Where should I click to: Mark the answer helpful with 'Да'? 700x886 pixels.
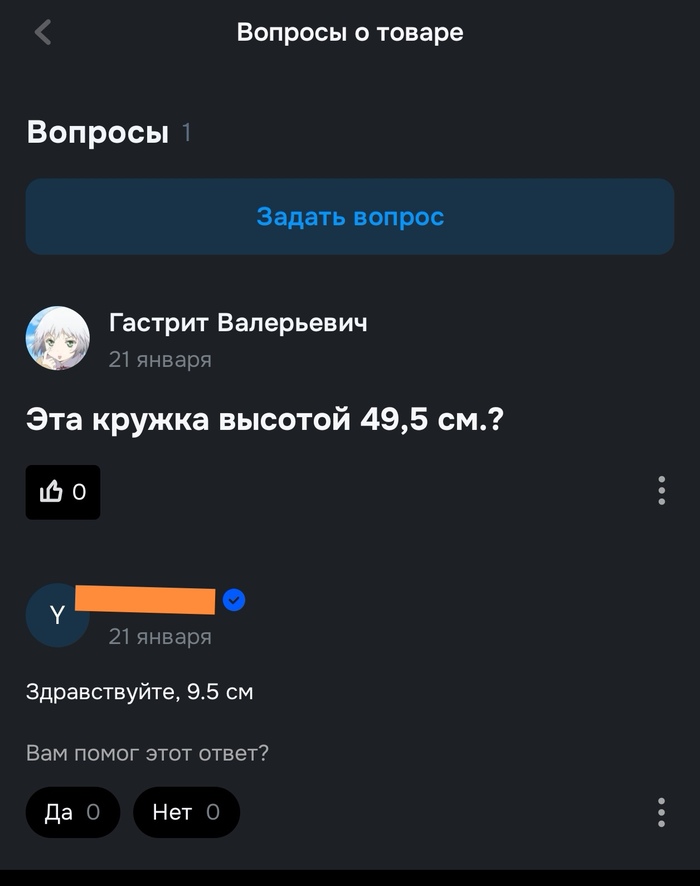point(72,812)
